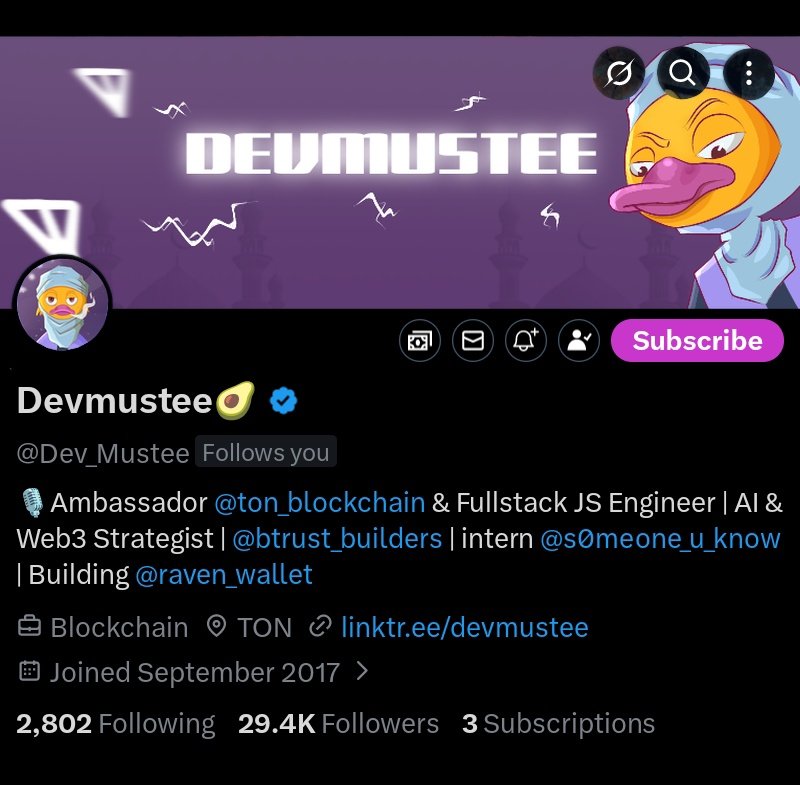This screenshot has width=800, height=785.
Task: Tap the blue verified badge
Action: tap(284, 401)
